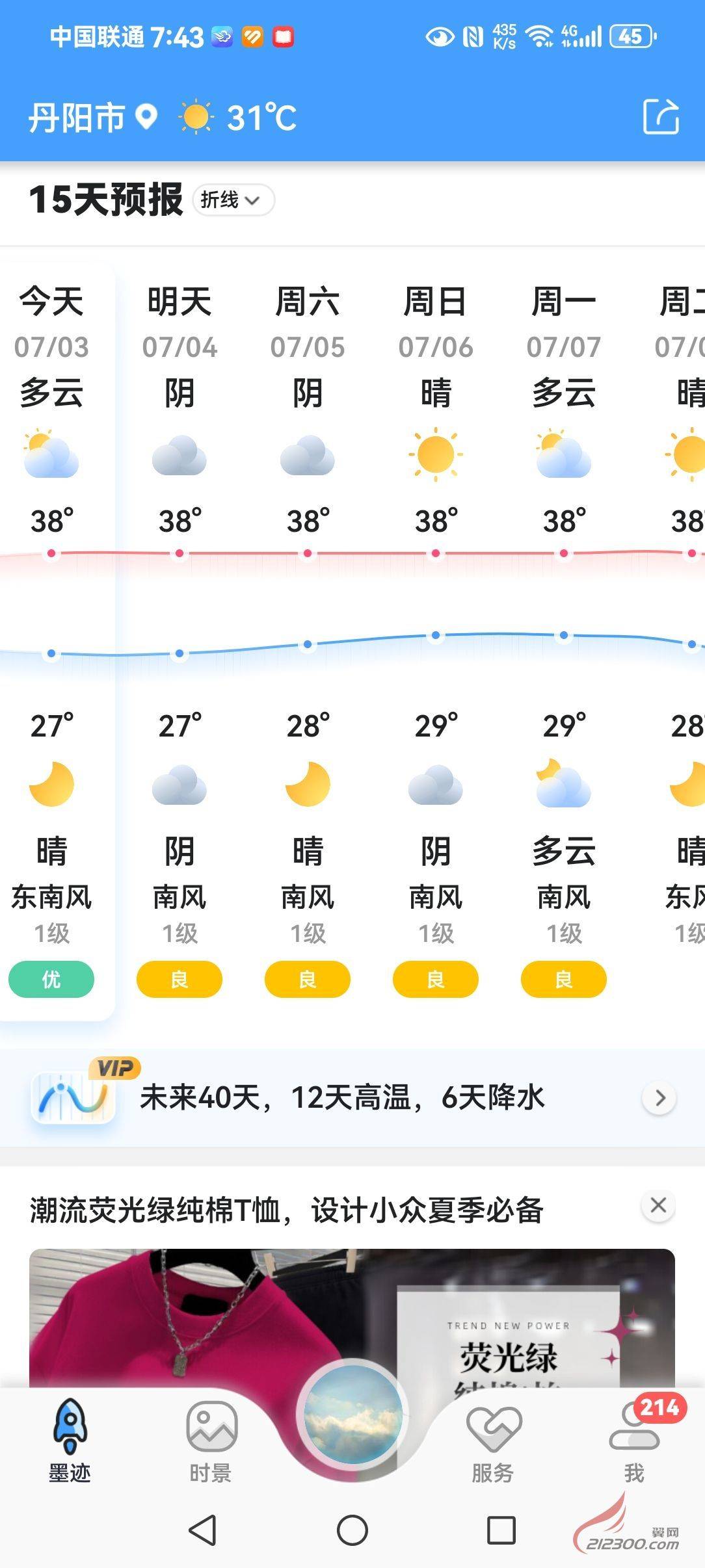This screenshot has height=1568, width=705.
Task: Tap the center sky photo button
Action: (x=352, y=1416)
